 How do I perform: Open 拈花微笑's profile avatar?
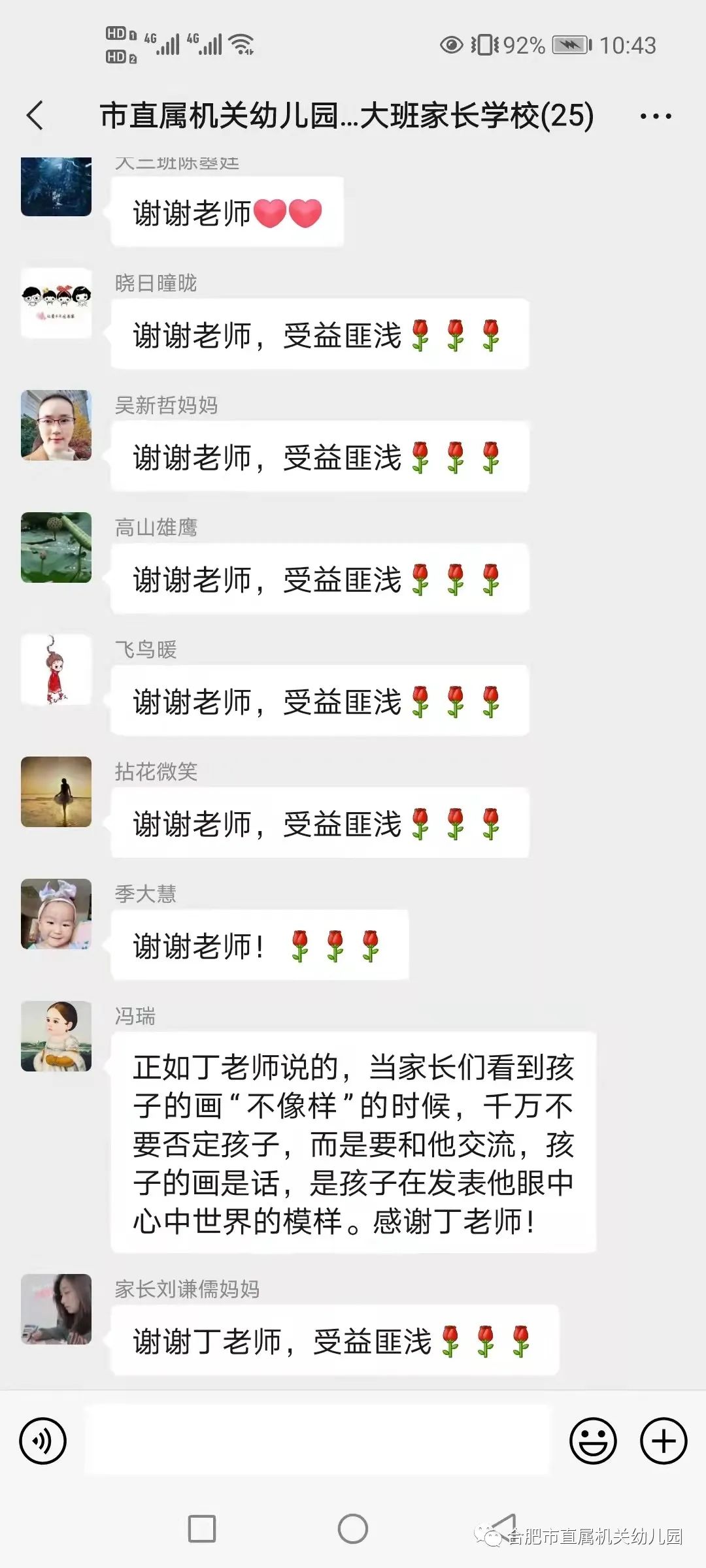point(56,792)
